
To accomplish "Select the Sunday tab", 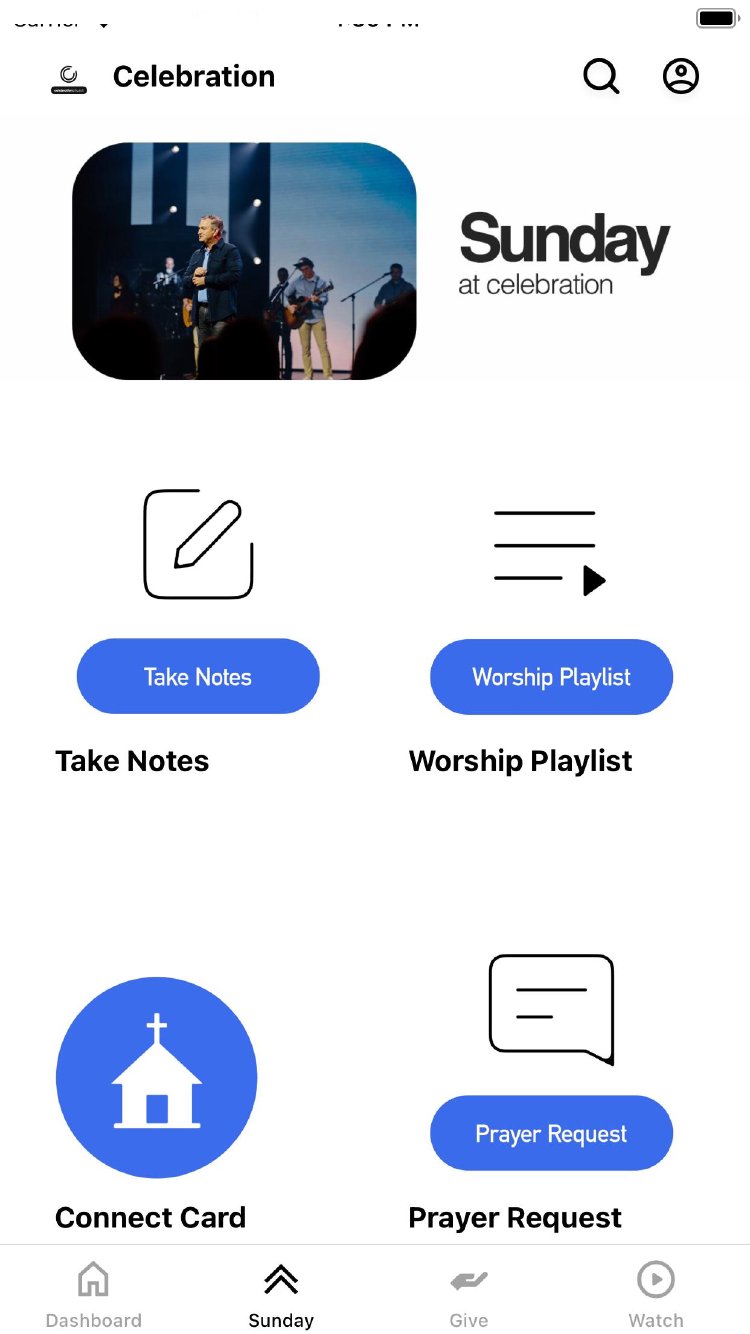I will coord(281,1295).
